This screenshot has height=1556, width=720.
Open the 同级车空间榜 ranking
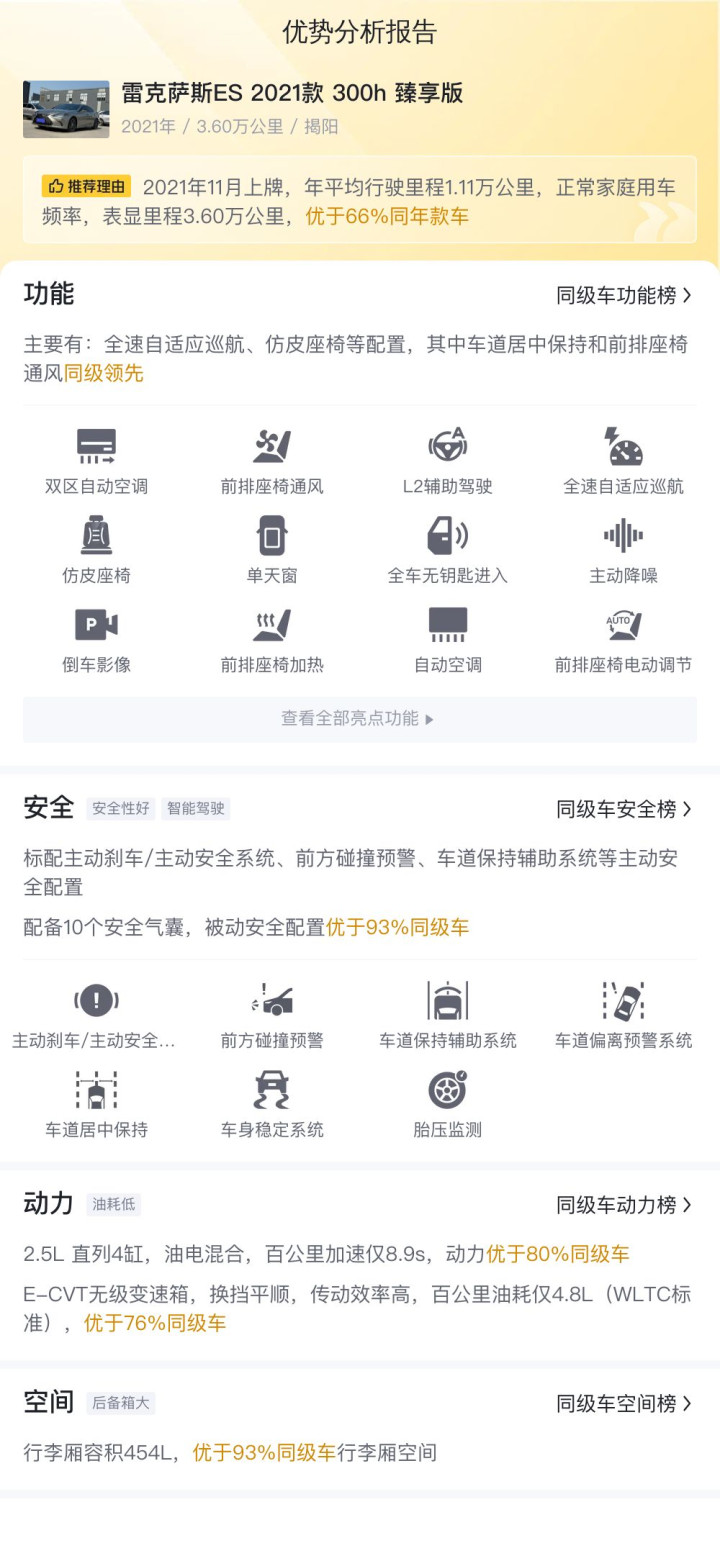pyautogui.click(x=624, y=1403)
